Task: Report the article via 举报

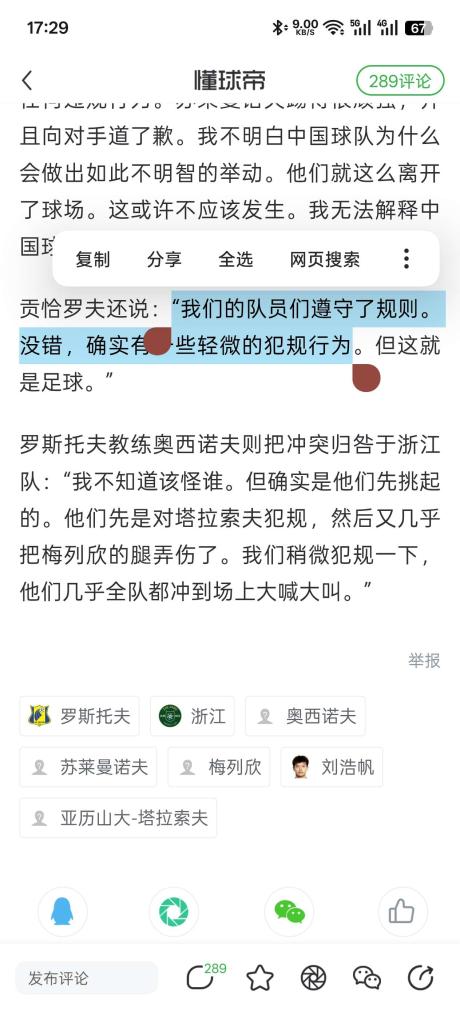Action: (424, 660)
